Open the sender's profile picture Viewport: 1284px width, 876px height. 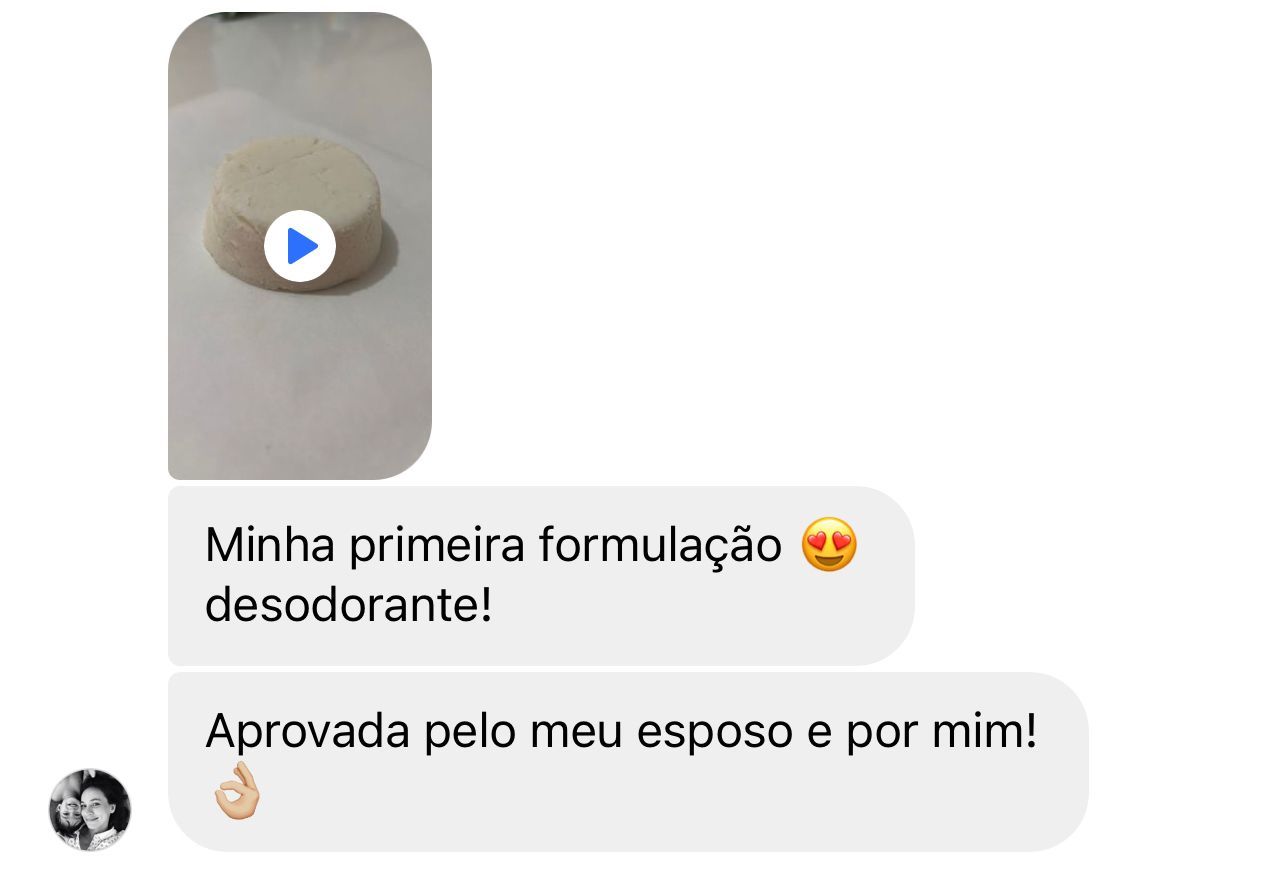(90, 809)
